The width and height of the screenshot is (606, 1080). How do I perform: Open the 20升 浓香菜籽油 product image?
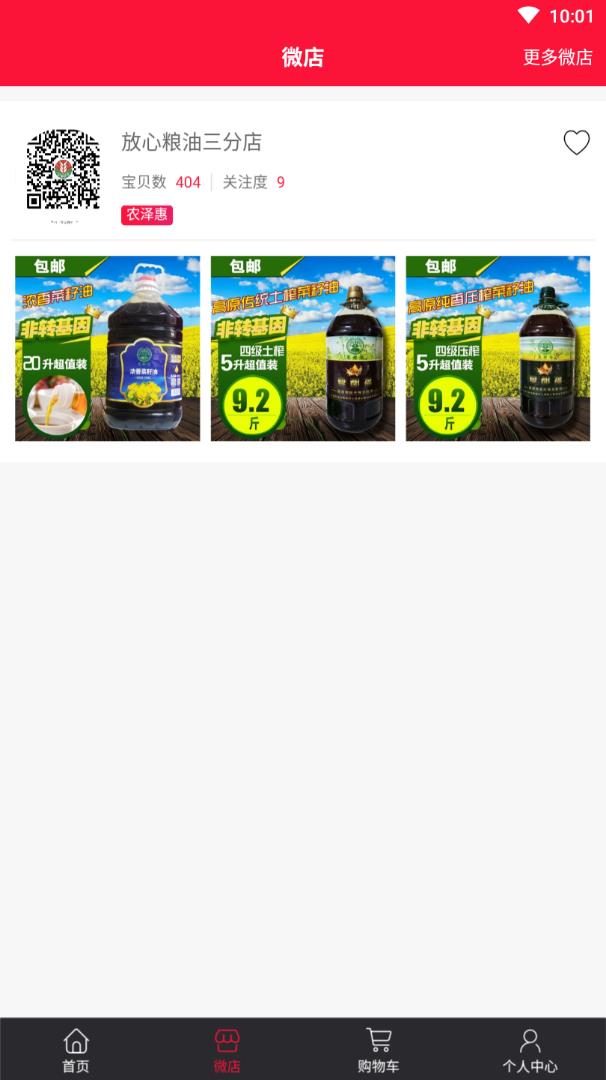tap(107, 348)
